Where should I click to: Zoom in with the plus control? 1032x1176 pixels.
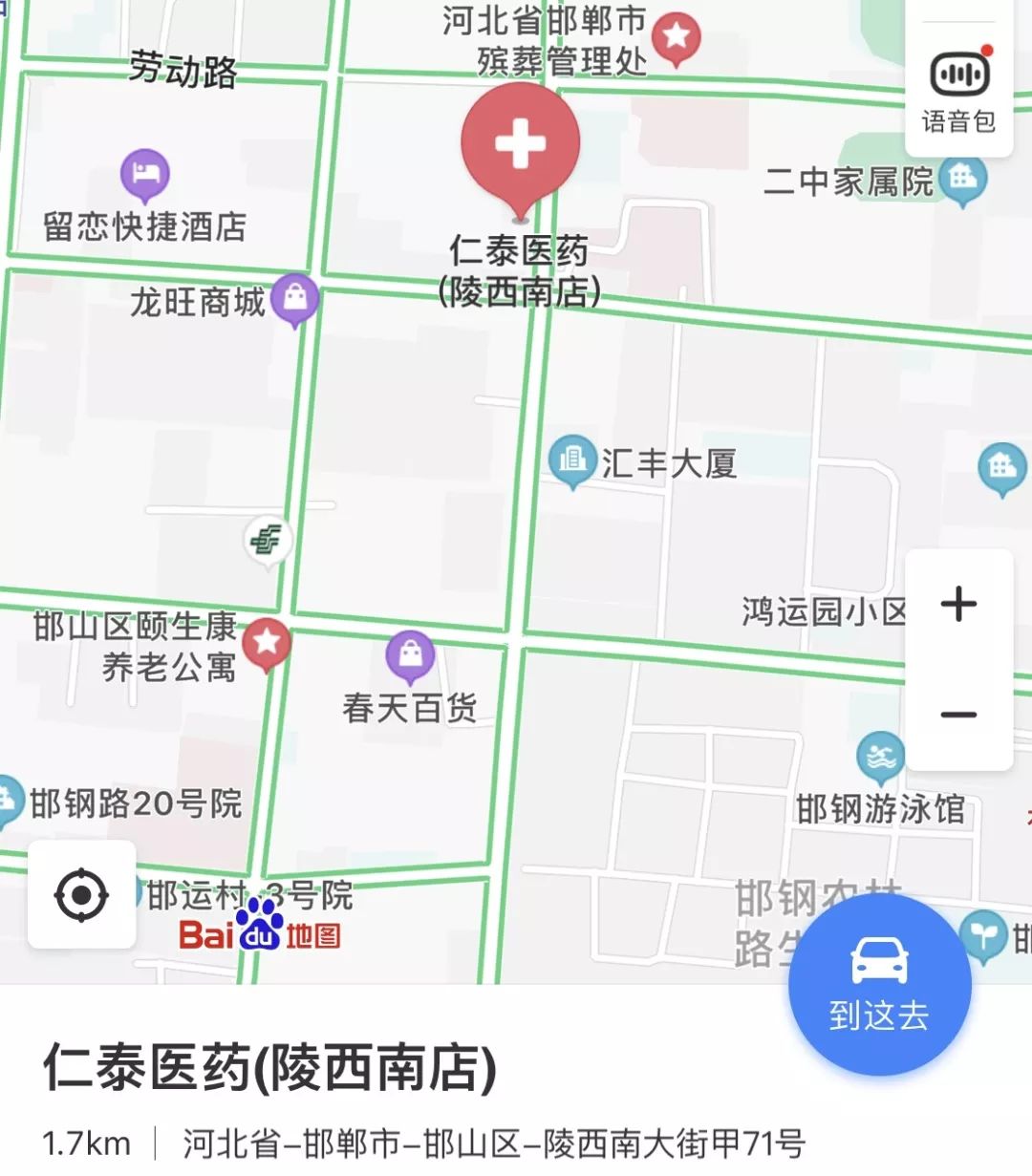pos(959,603)
